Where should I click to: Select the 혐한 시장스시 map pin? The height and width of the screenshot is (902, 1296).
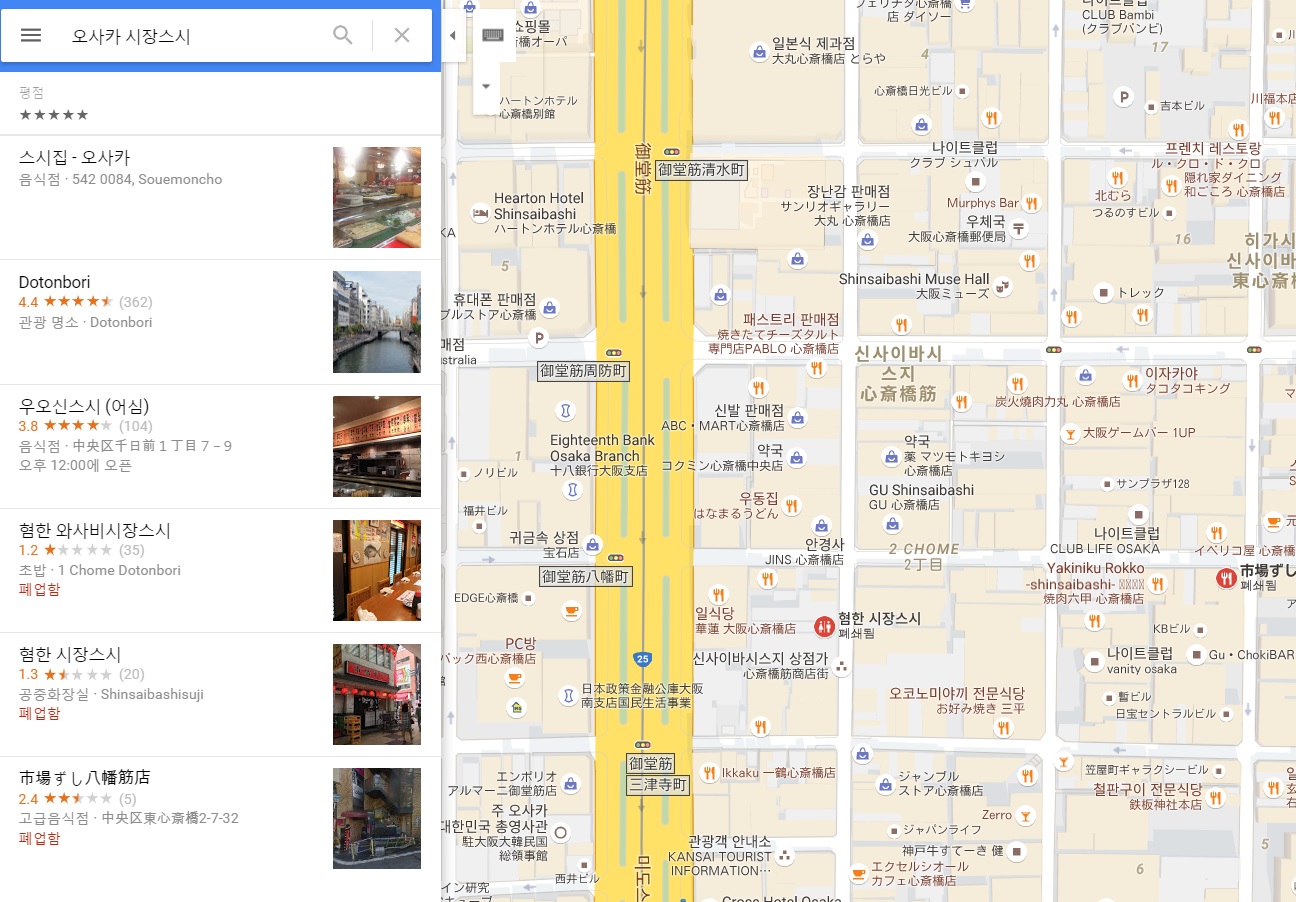pyautogui.click(x=825, y=626)
